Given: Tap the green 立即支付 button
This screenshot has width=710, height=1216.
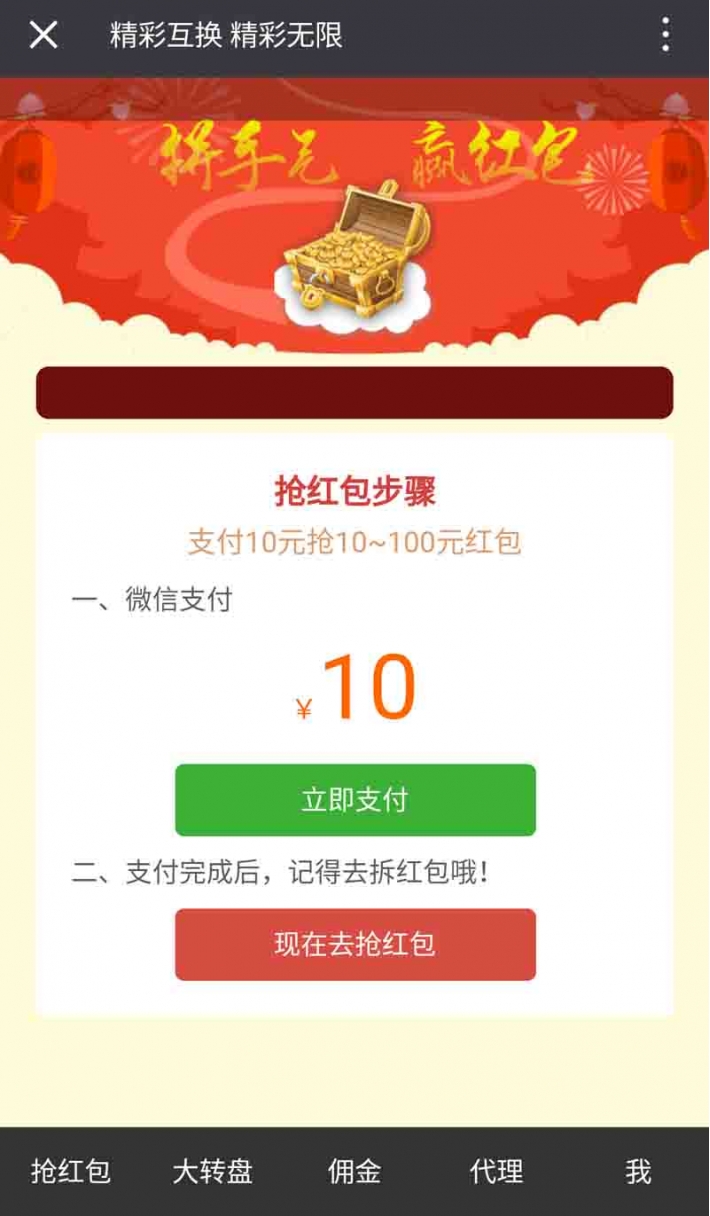Looking at the screenshot, I should pos(355,800).
